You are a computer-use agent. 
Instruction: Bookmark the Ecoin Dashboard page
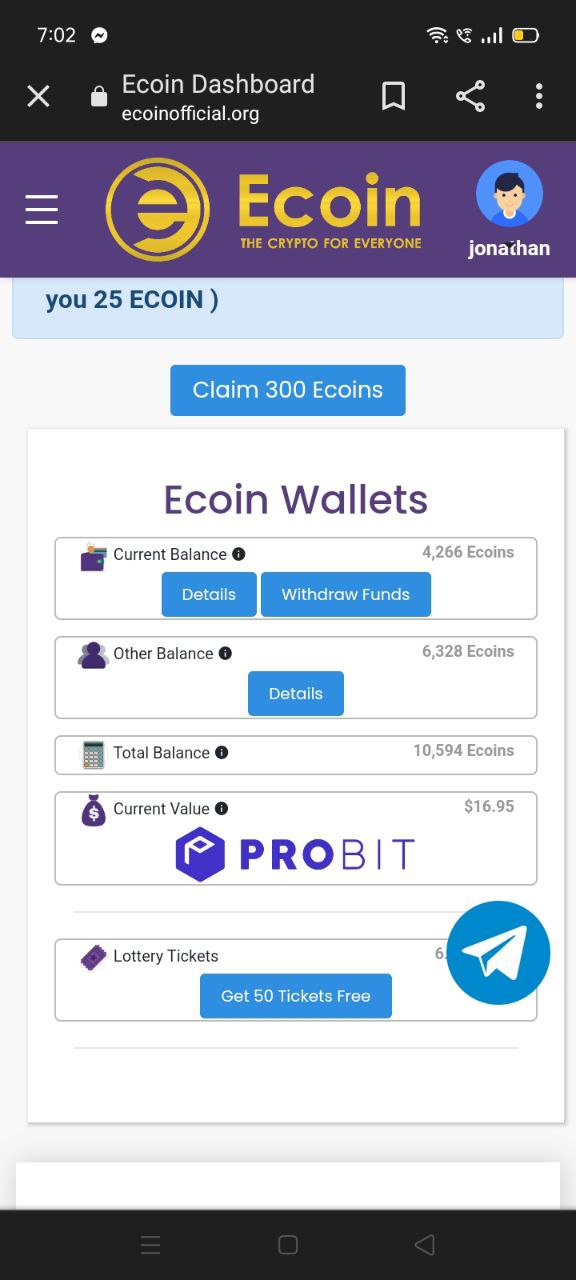(x=394, y=96)
